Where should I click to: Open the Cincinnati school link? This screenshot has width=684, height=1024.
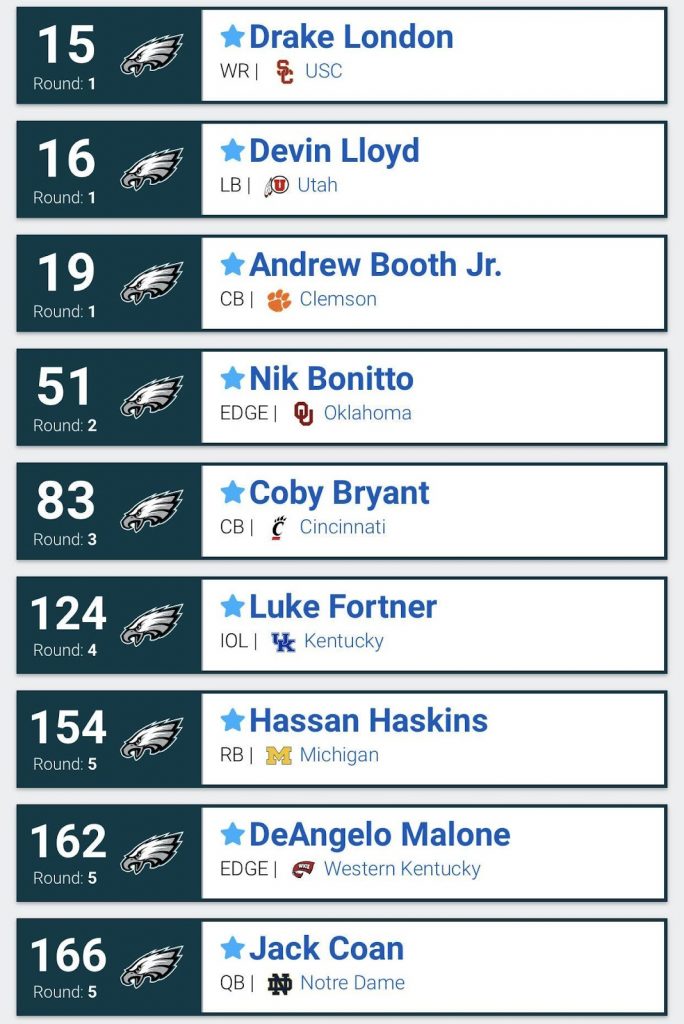tap(342, 527)
